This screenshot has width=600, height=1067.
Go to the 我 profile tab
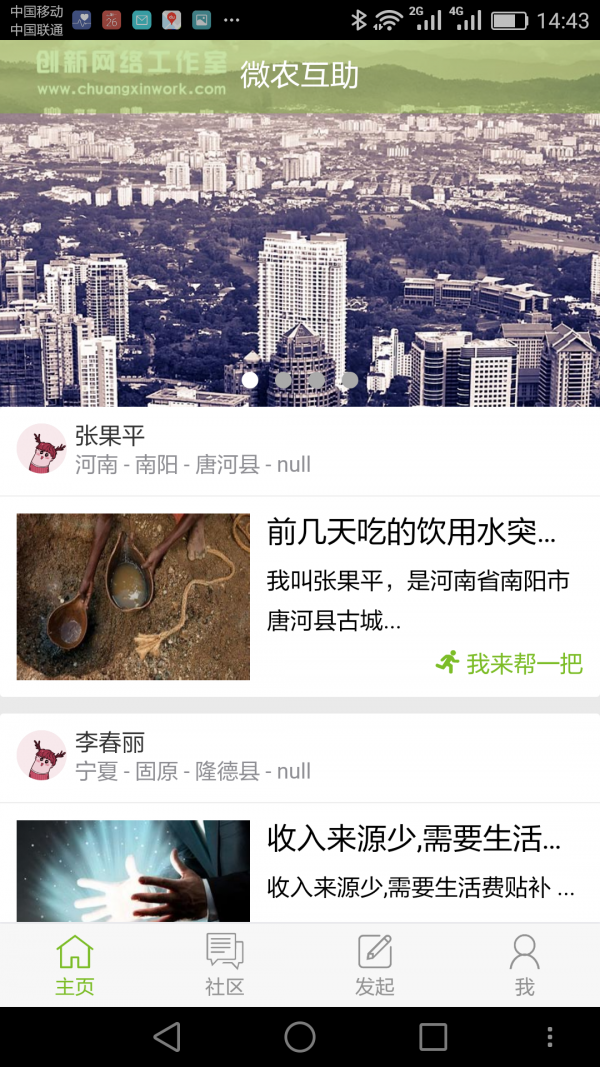click(524, 964)
